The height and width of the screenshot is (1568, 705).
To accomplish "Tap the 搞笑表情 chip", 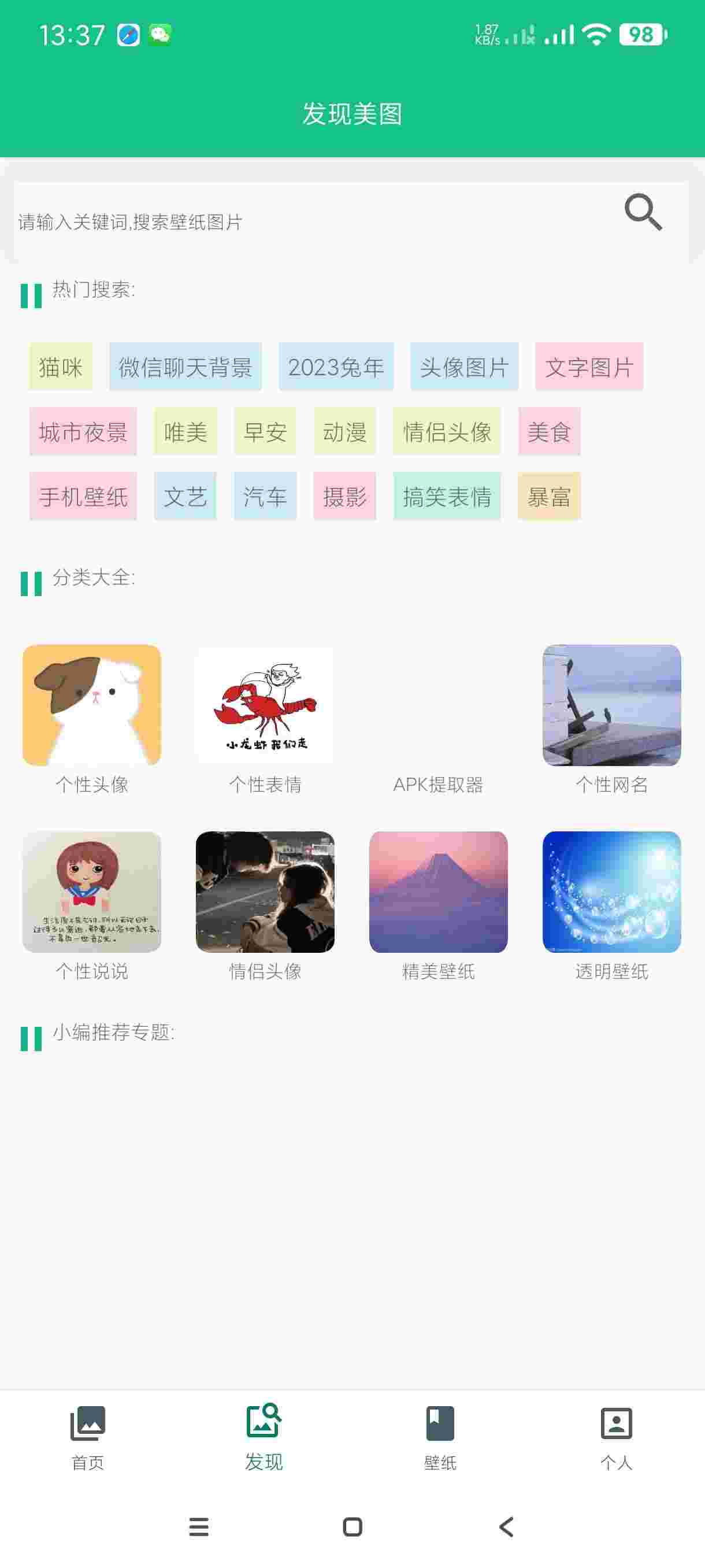I will click(x=447, y=497).
